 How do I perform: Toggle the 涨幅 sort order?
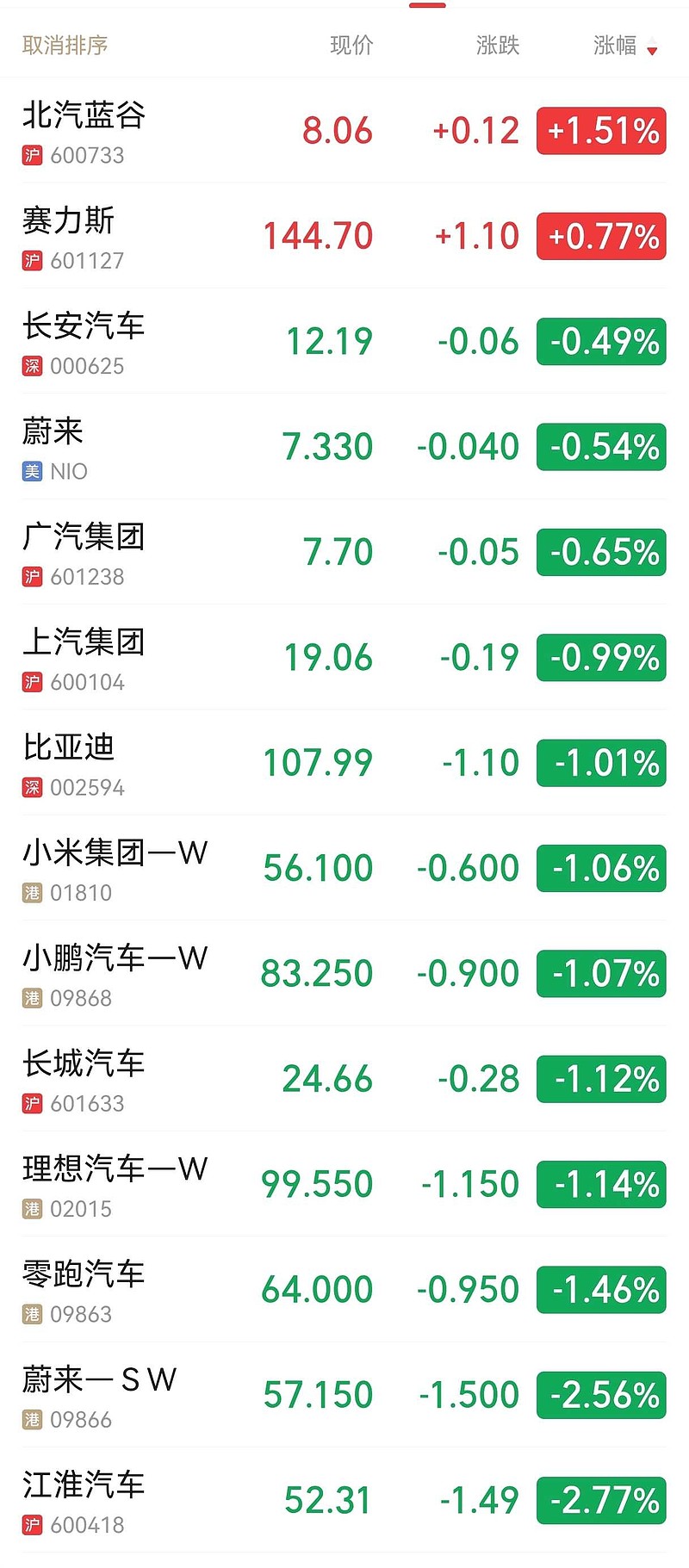pyautogui.click(x=624, y=46)
